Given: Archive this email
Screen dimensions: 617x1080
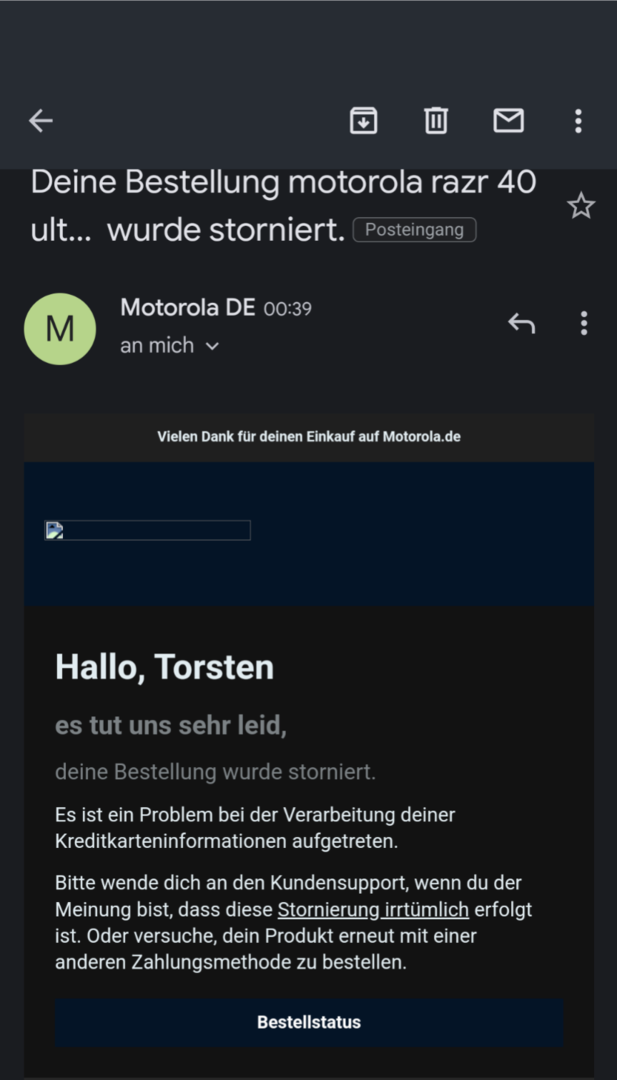Looking at the screenshot, I should coord(363,121).
